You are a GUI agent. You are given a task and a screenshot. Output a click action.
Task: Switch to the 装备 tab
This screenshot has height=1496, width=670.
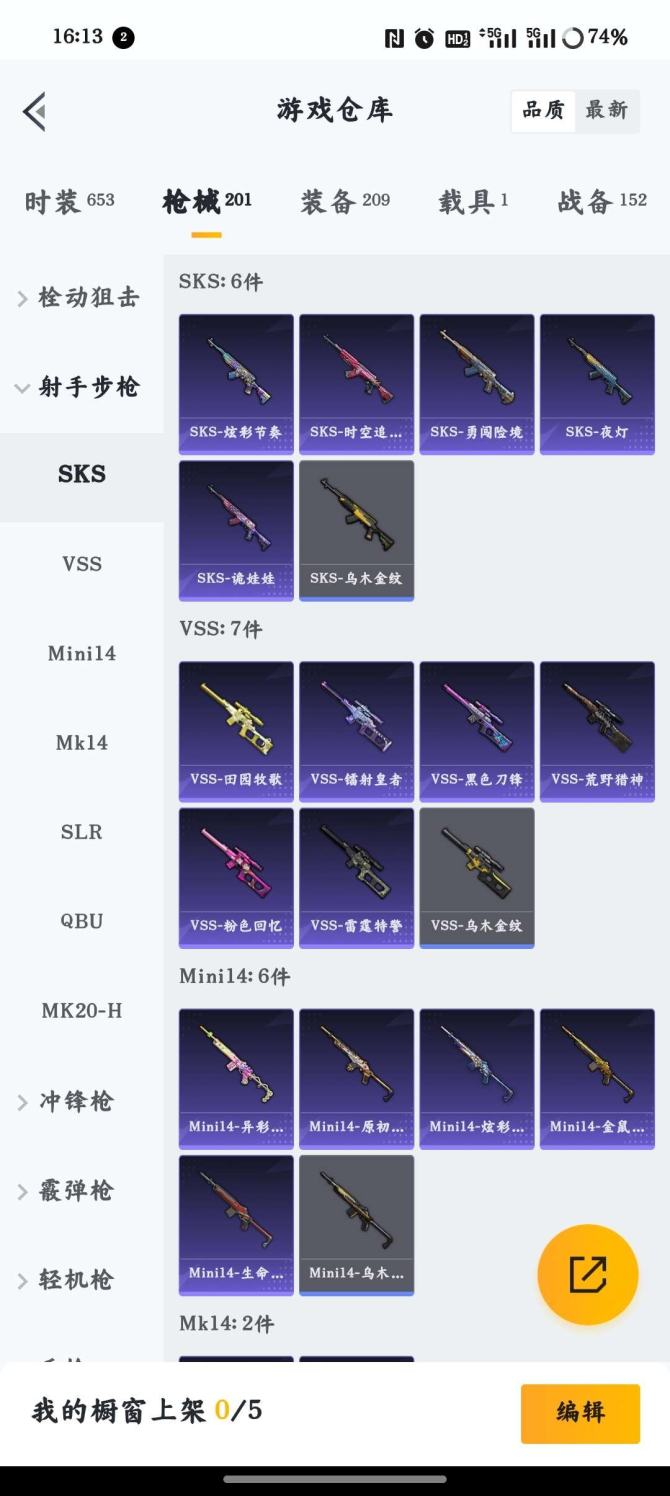click(345, 201)
